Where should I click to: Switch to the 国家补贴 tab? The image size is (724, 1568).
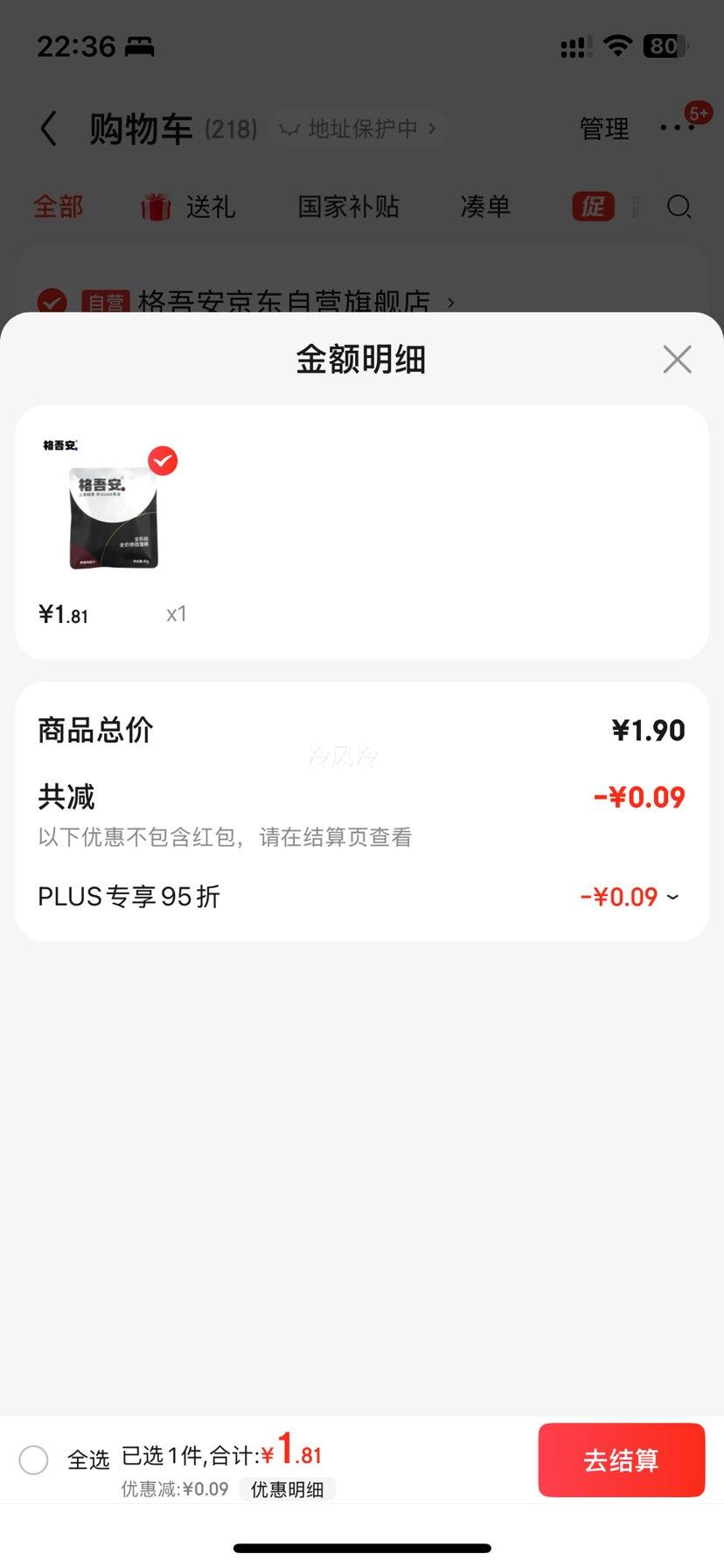(x=349, y=206)
